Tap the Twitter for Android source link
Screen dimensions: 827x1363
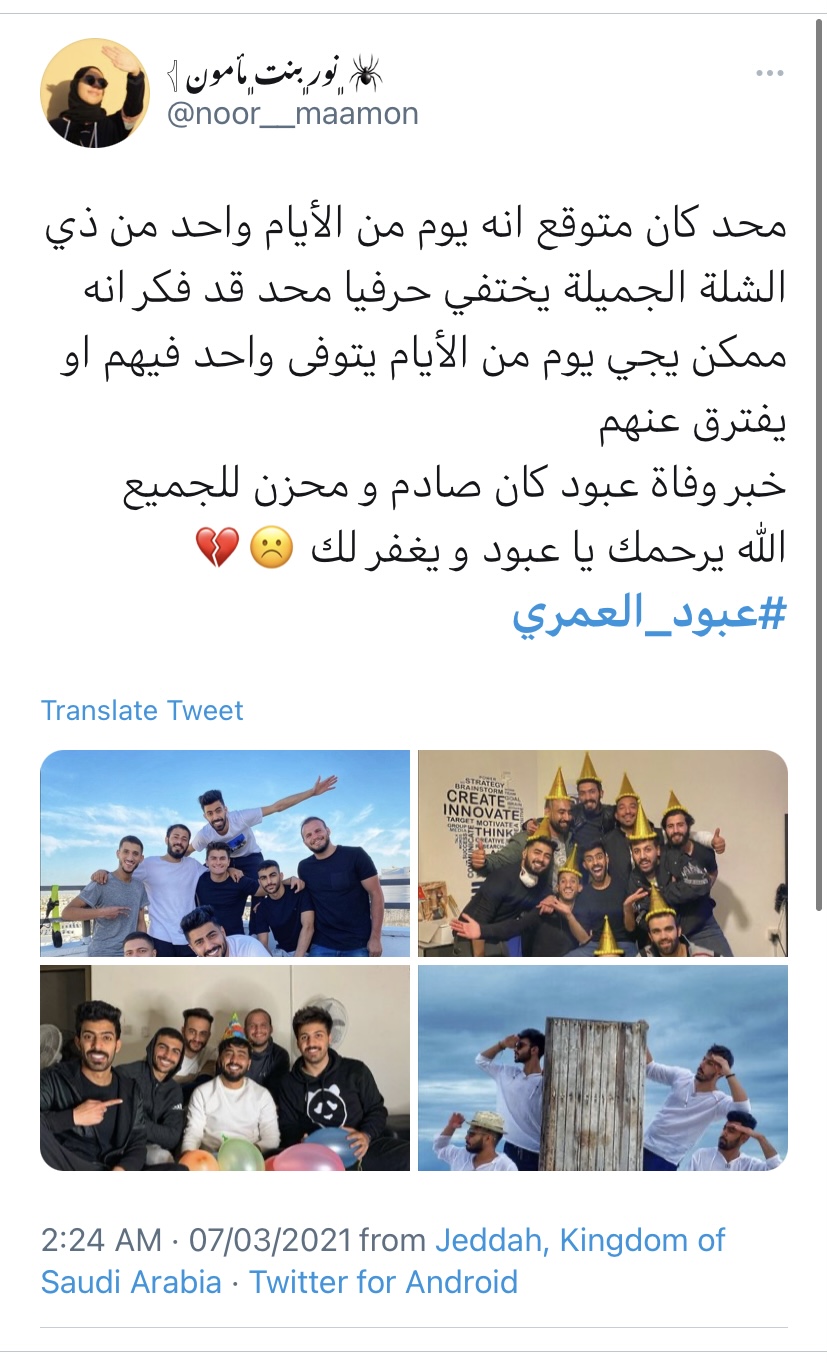pos(384,1281)
